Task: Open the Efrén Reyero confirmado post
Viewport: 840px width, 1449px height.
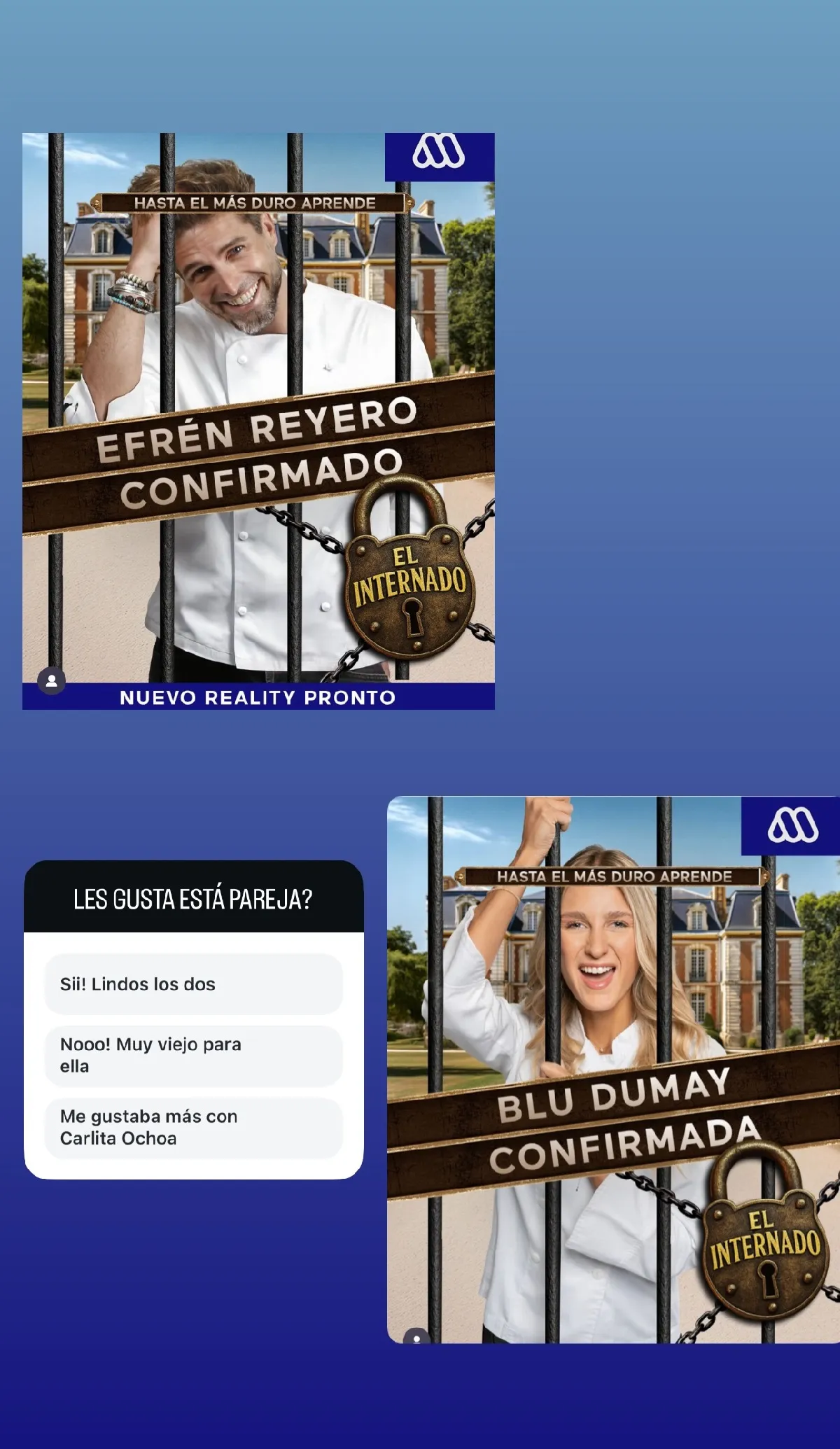Action: [x=258, y=421]
